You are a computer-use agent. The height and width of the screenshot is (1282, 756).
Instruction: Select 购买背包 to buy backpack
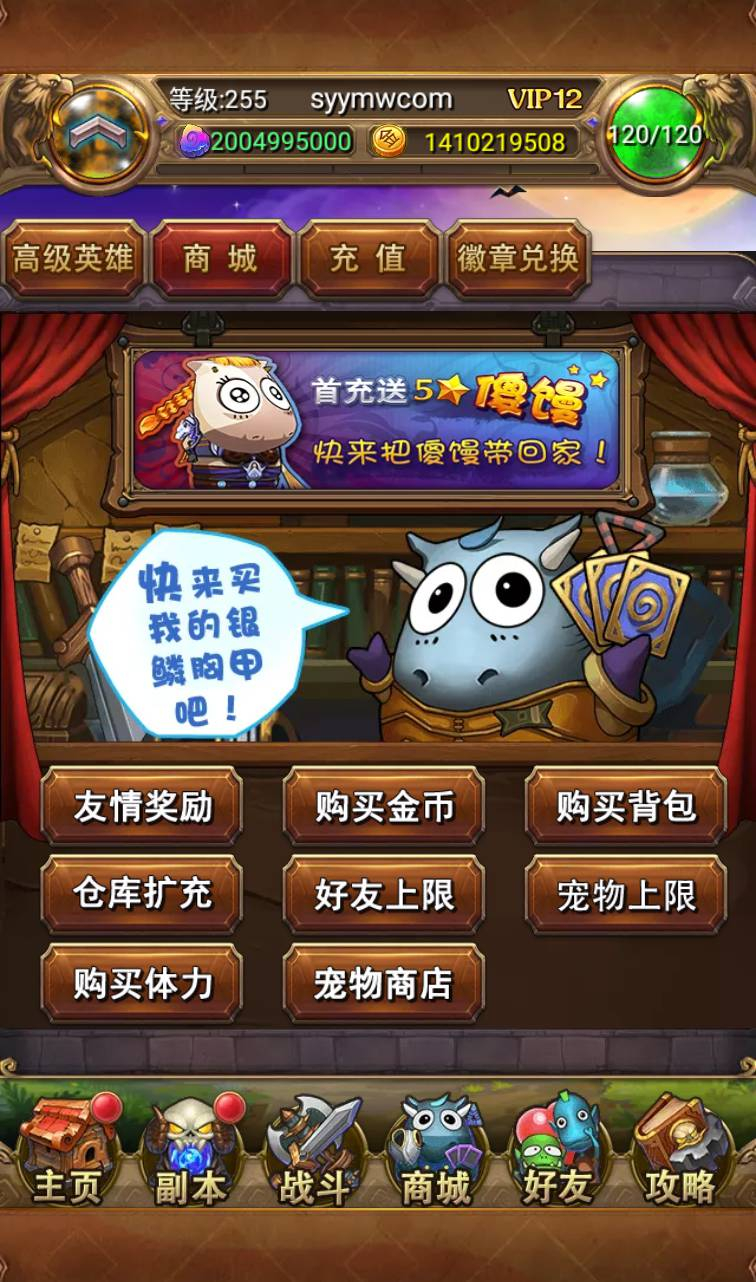tap(626, 807)
